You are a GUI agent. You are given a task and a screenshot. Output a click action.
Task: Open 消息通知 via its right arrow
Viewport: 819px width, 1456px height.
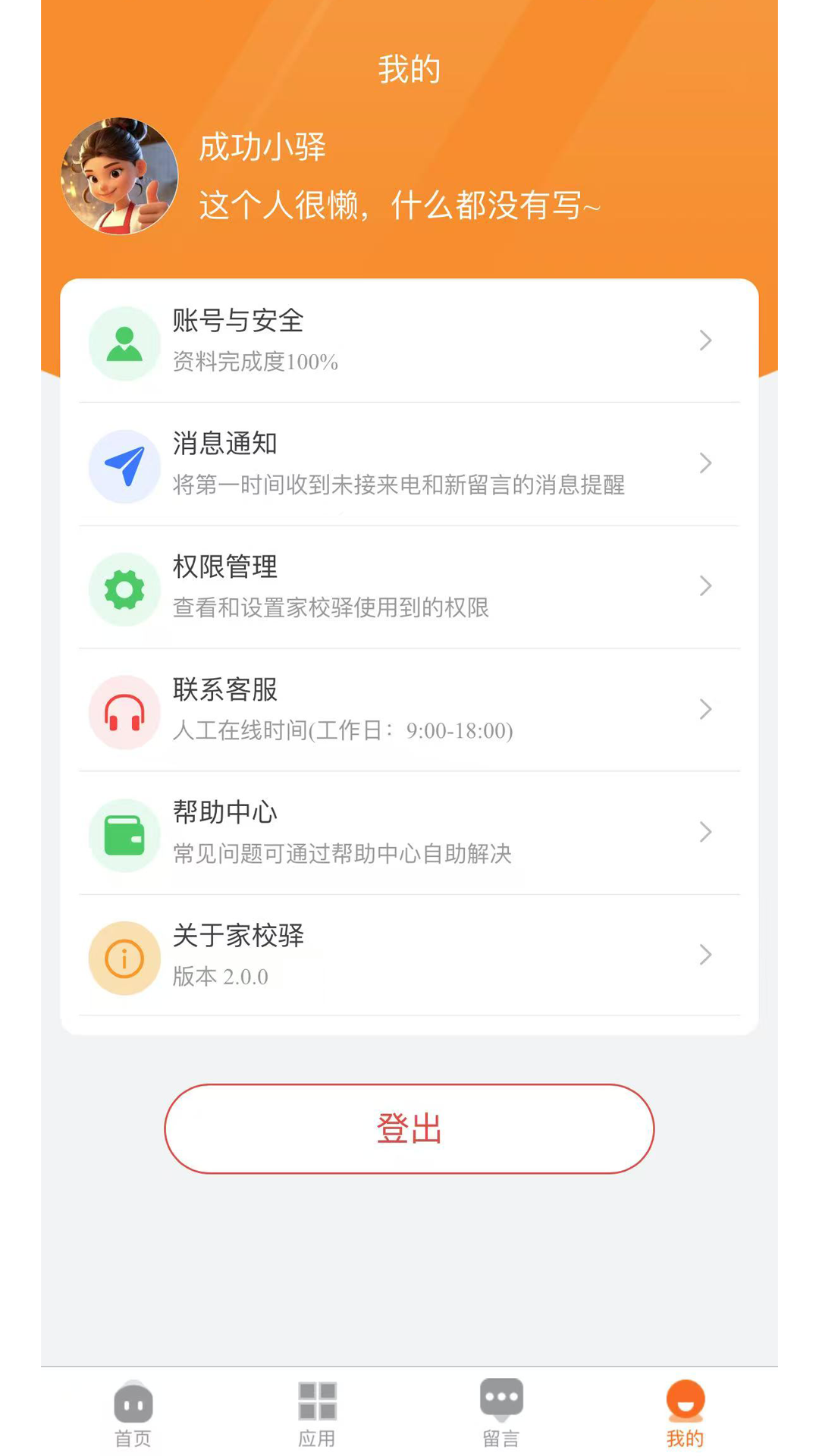pos(705,463)
